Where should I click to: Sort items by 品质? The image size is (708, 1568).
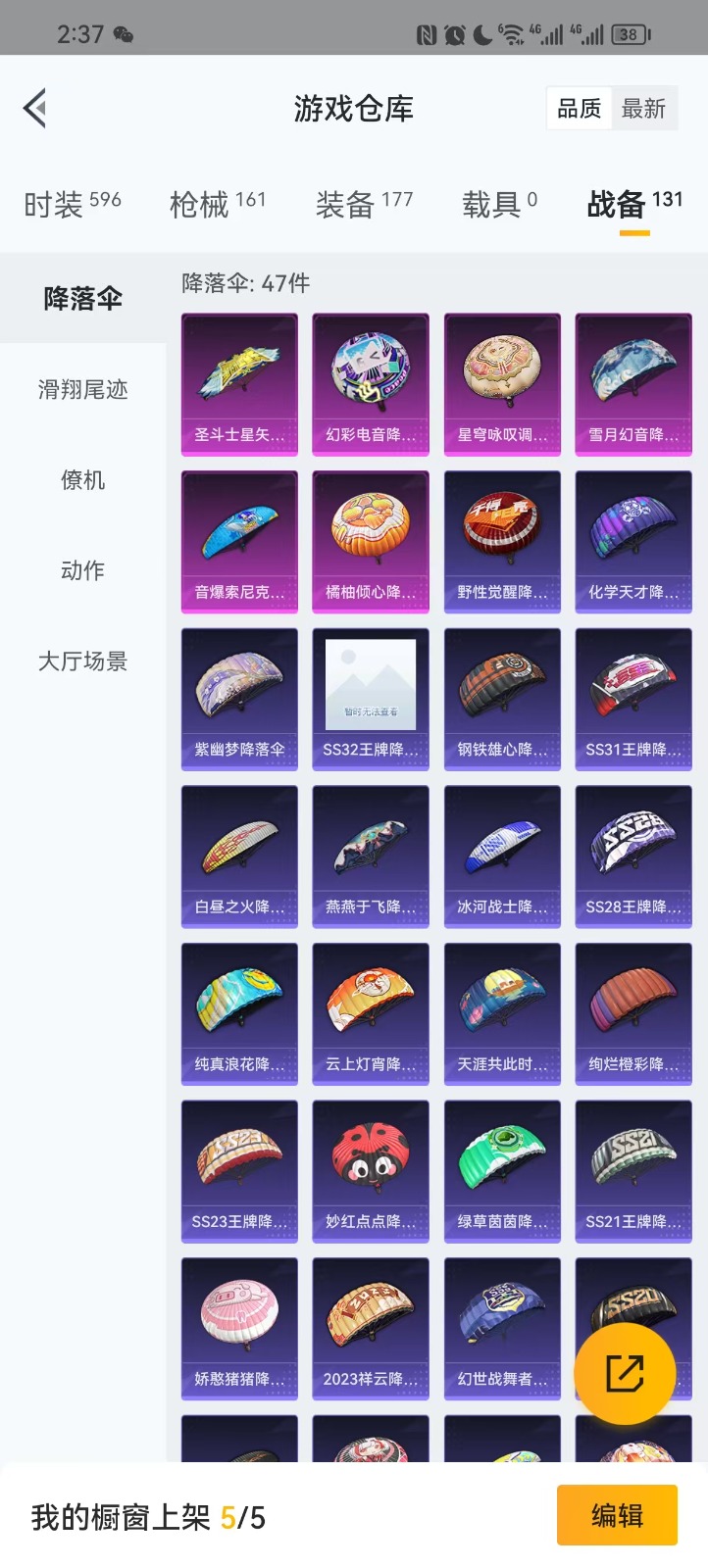pyautogui.click(x=579, y=109)
